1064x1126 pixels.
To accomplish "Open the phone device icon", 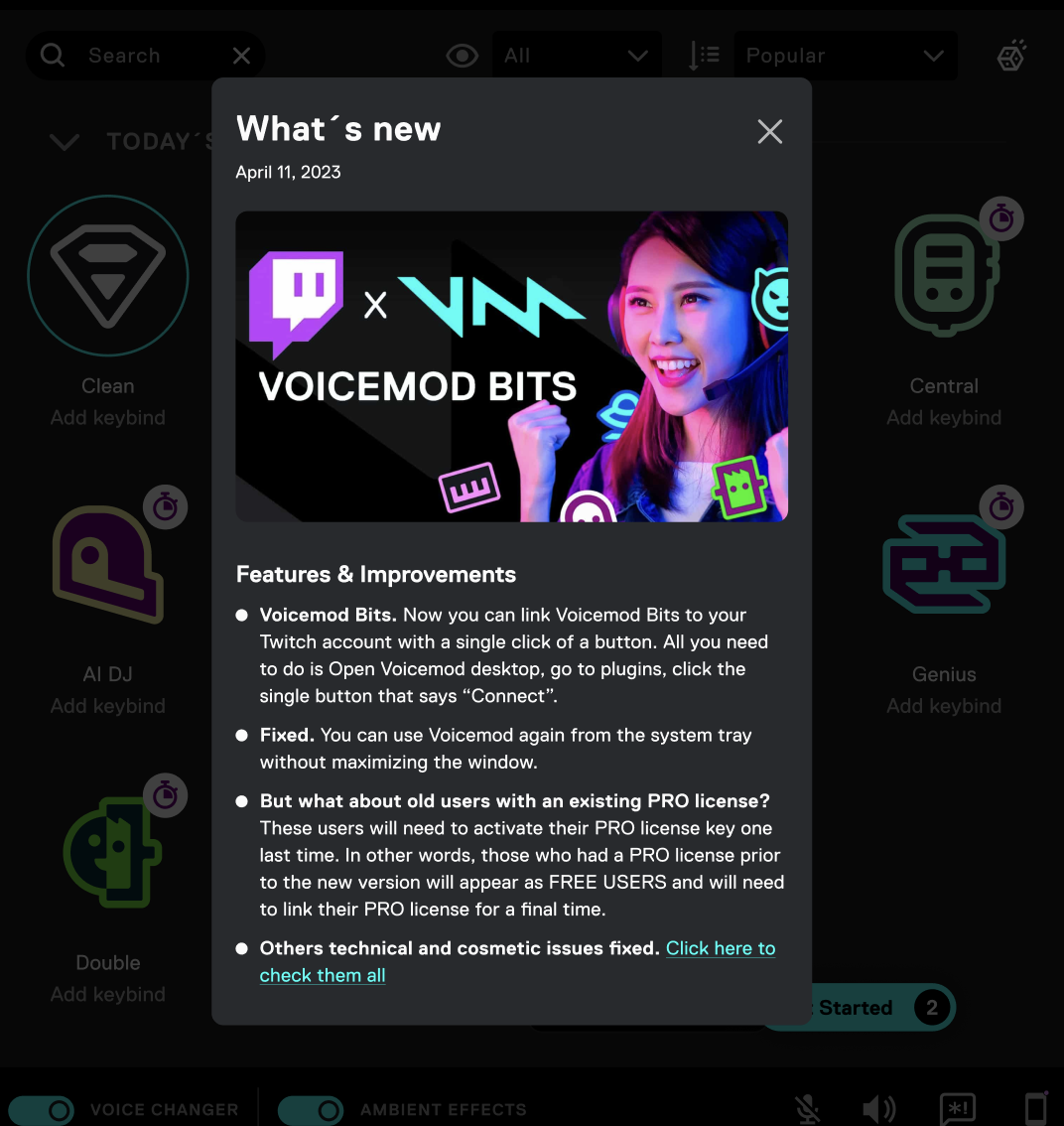I will [x=1035, y=1109].
